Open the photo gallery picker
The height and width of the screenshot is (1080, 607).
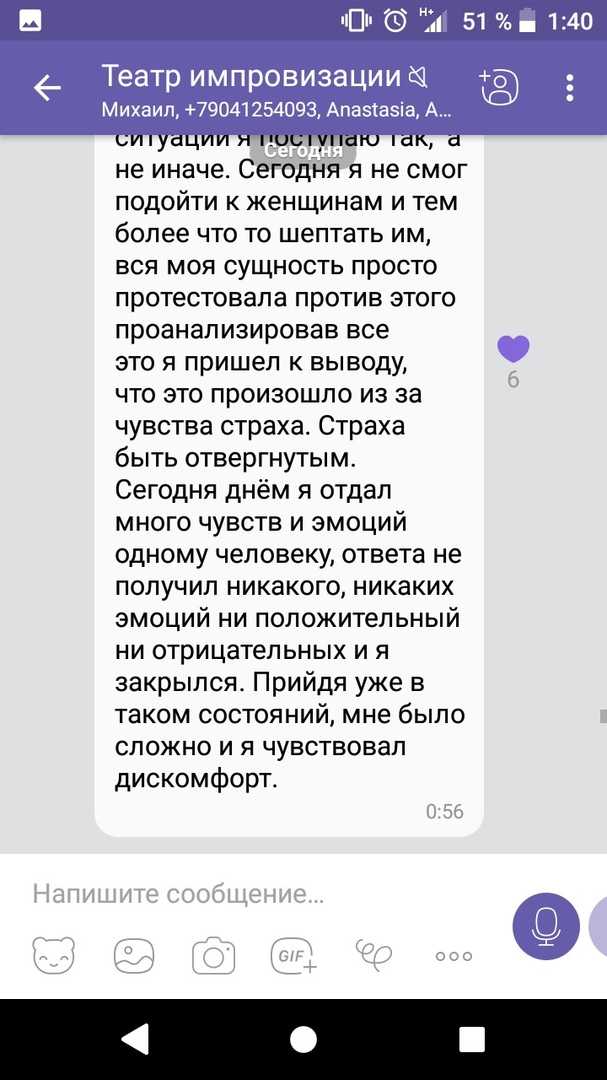coord(134,956)
